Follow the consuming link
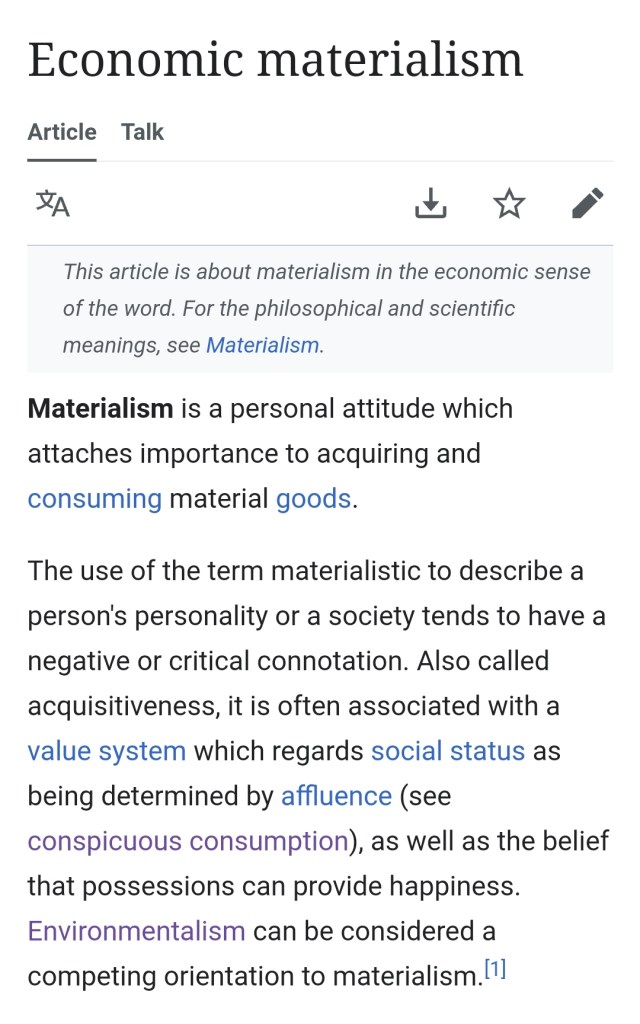Image resolution: width=640 pixels, height=1024 pixels. tap(94, 498)
